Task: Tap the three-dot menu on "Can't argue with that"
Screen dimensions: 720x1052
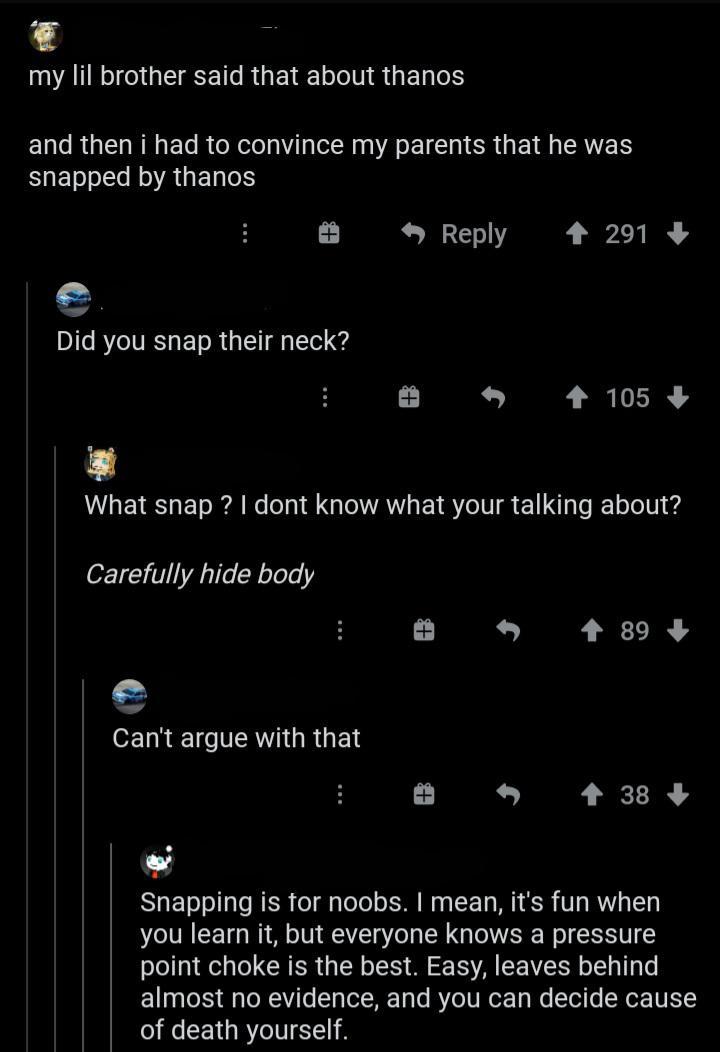Action: click(340, 794)
